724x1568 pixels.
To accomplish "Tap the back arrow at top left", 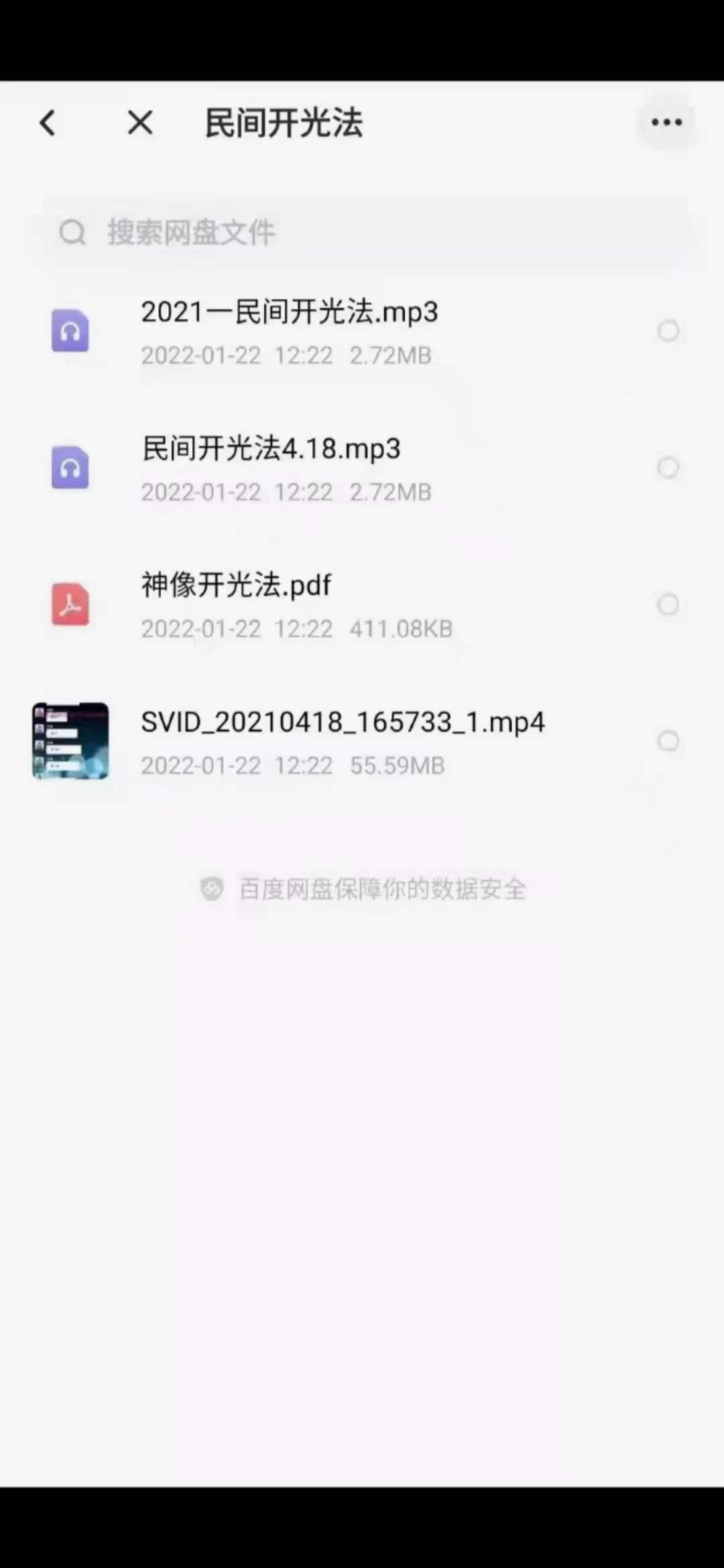I will pyautogui.click(x=47, y=123).
